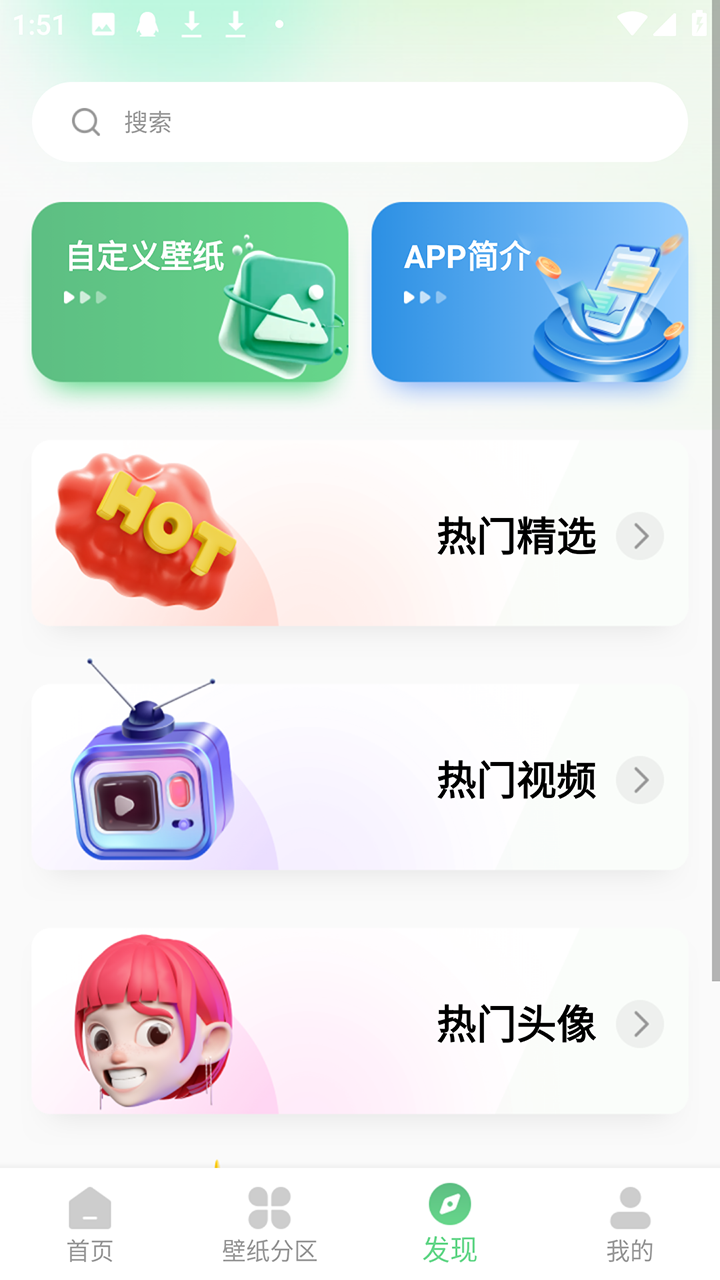Open the 热门视频 section
Image resolution: width=720 pixels, height=1280 pixels.
tap(360, 778)
